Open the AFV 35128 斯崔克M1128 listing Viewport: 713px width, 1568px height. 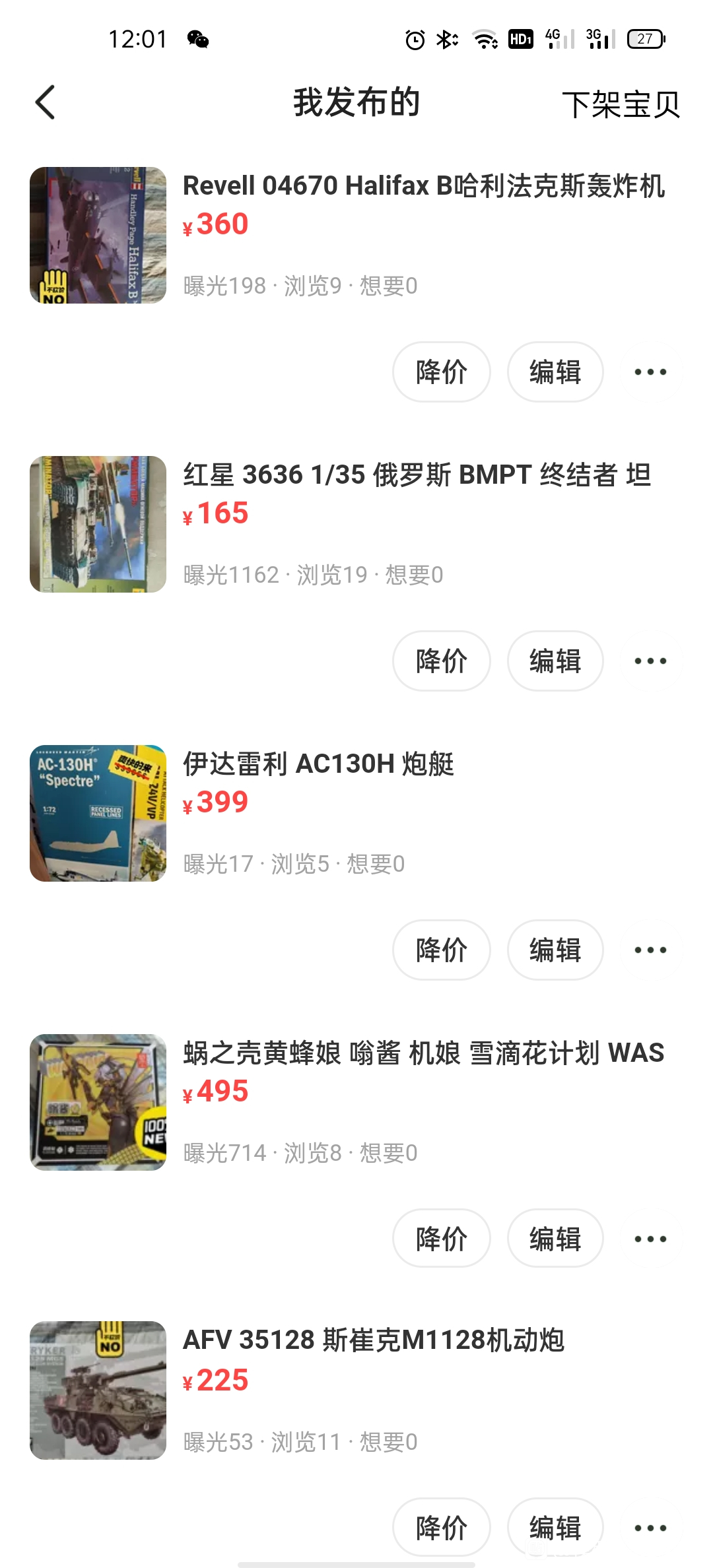pos(356,1390)
